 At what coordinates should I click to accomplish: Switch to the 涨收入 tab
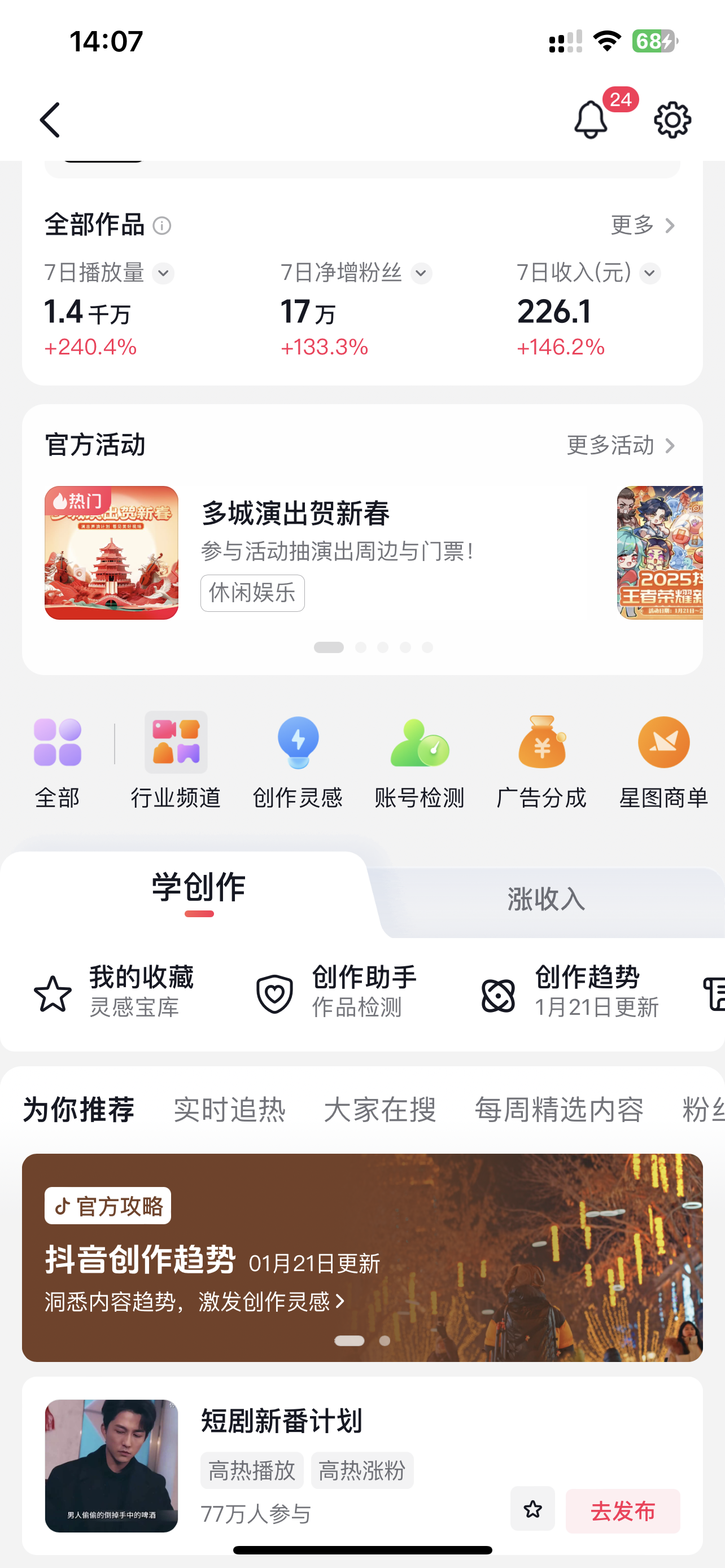click(546, 899)
